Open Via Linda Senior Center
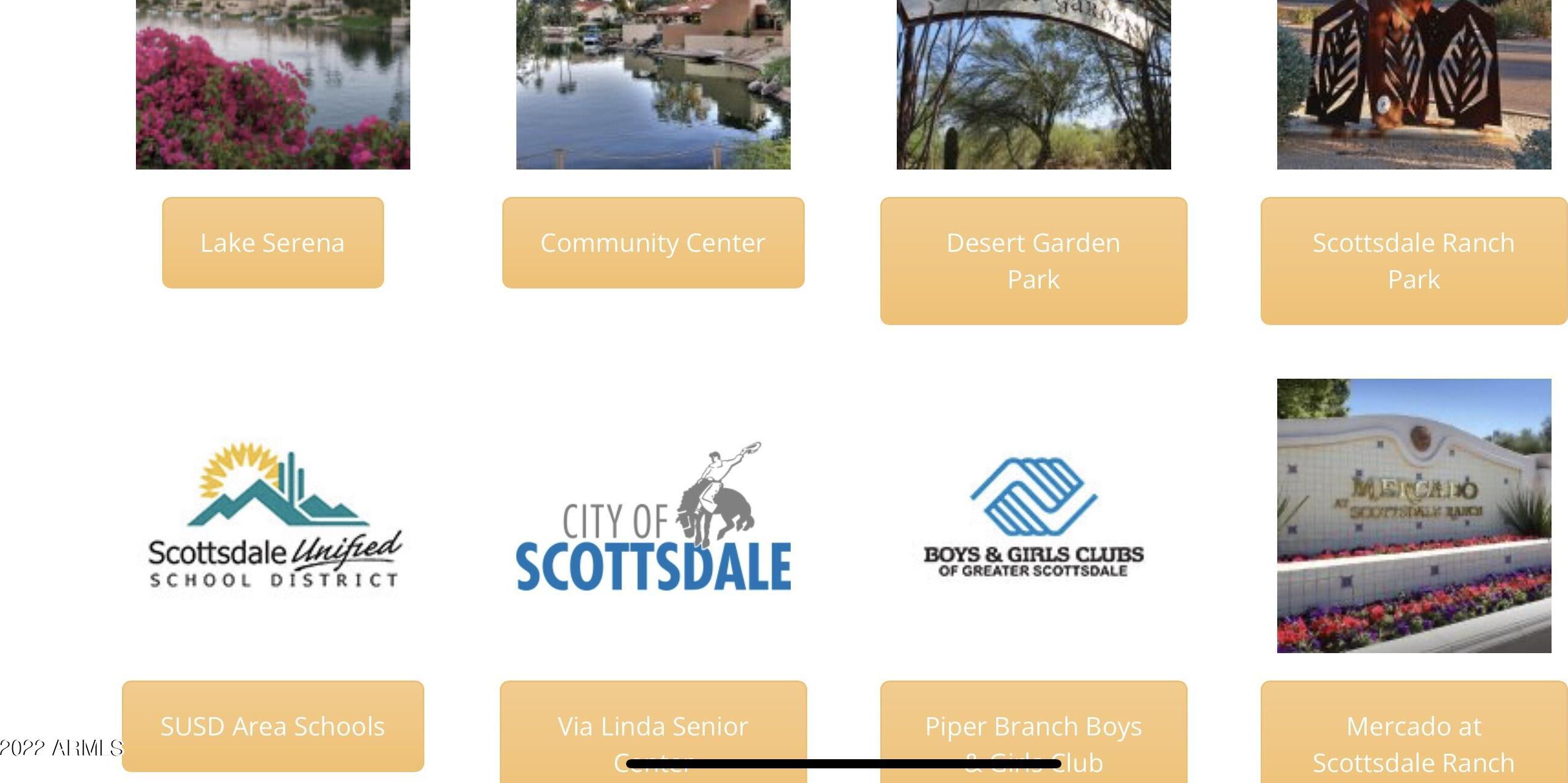This screenshot has width=1568, height=783. (653, 729)
